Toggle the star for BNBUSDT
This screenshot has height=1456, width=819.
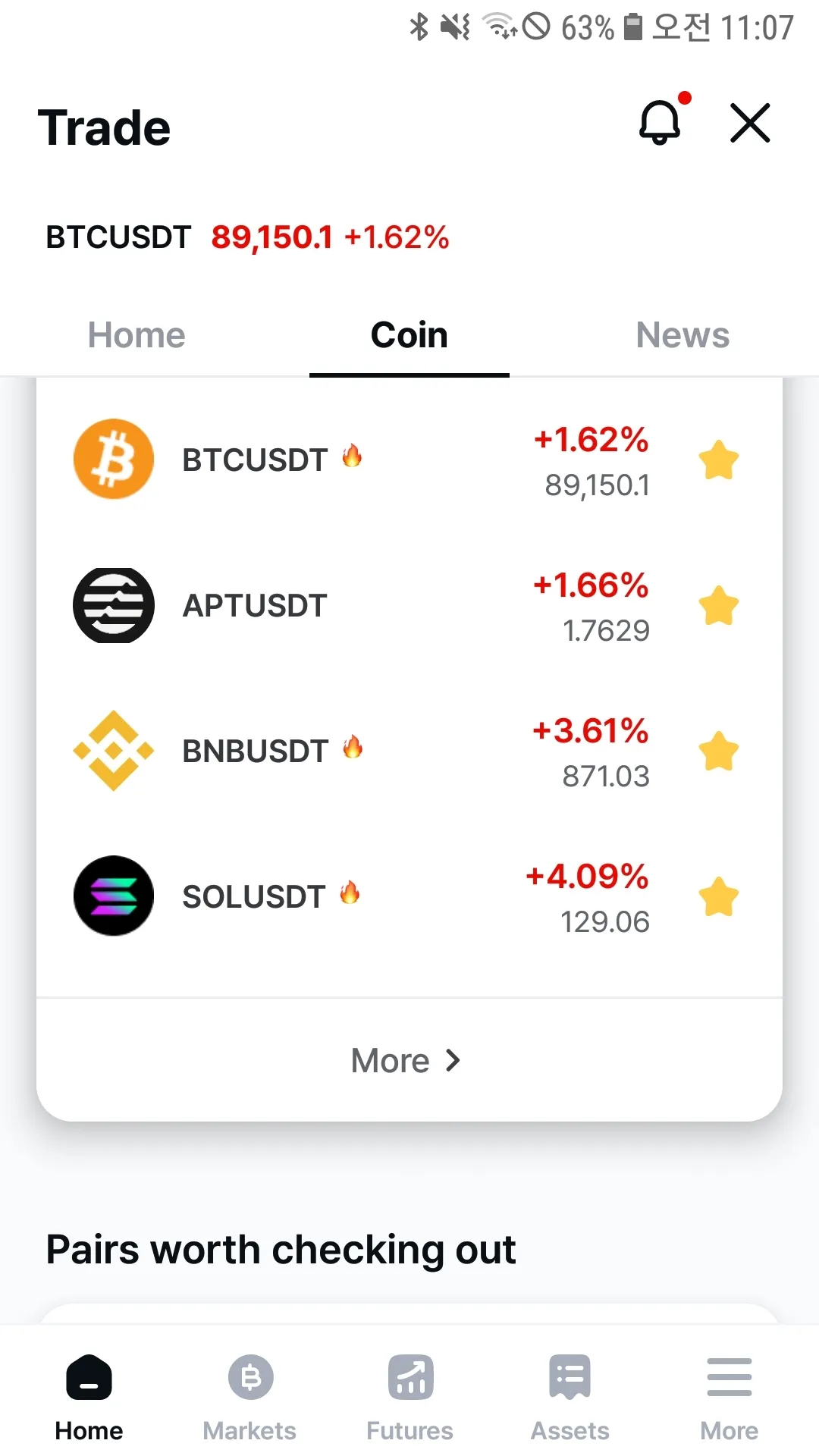[x=718, y=752]
